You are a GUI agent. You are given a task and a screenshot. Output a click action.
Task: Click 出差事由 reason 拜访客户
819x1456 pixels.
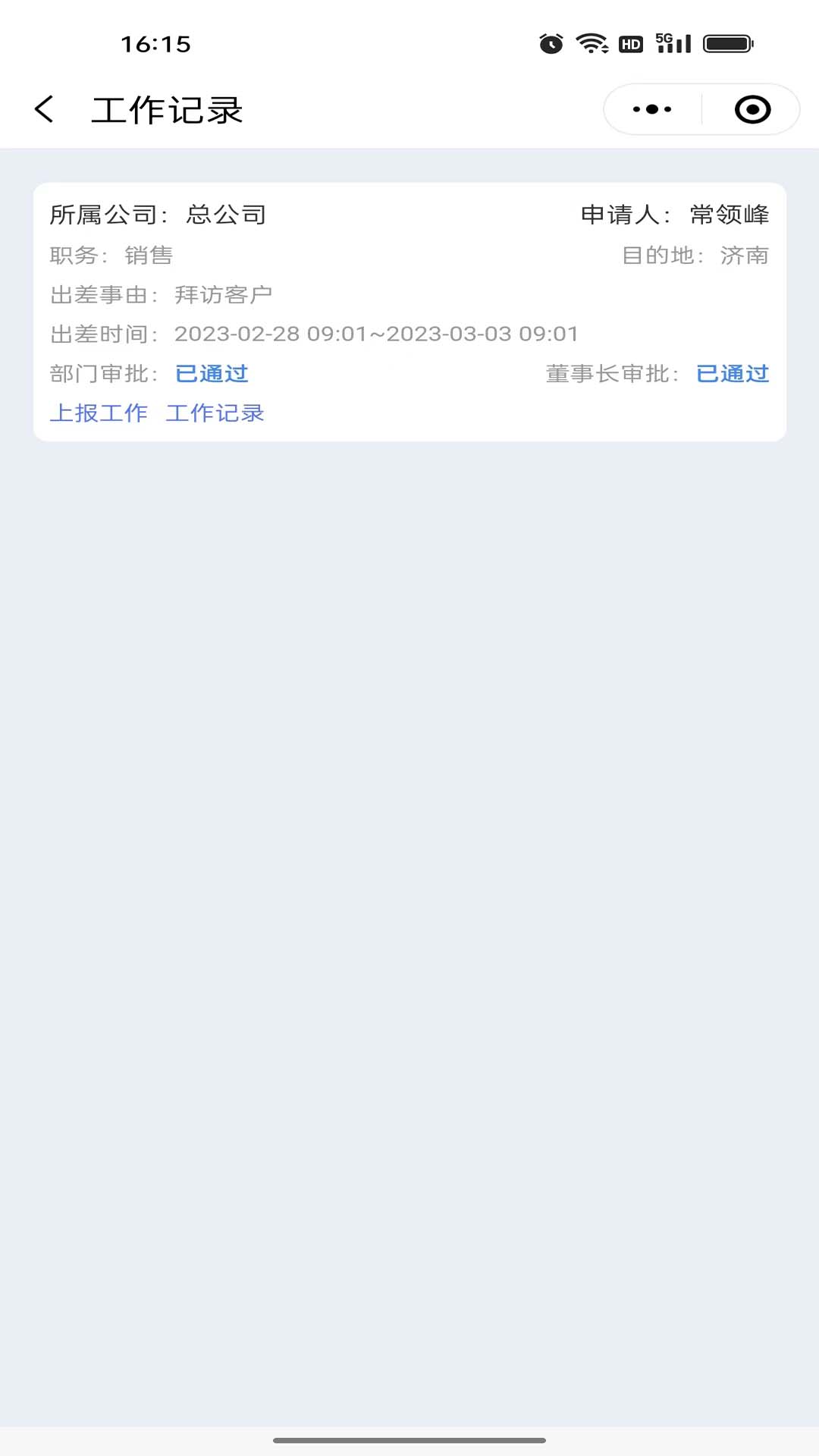[x=224, y=293]
